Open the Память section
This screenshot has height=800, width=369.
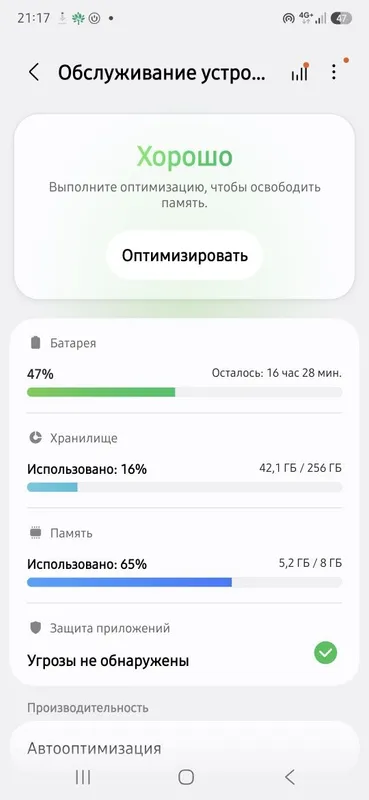pyautogui.click(x=184, y=556)
